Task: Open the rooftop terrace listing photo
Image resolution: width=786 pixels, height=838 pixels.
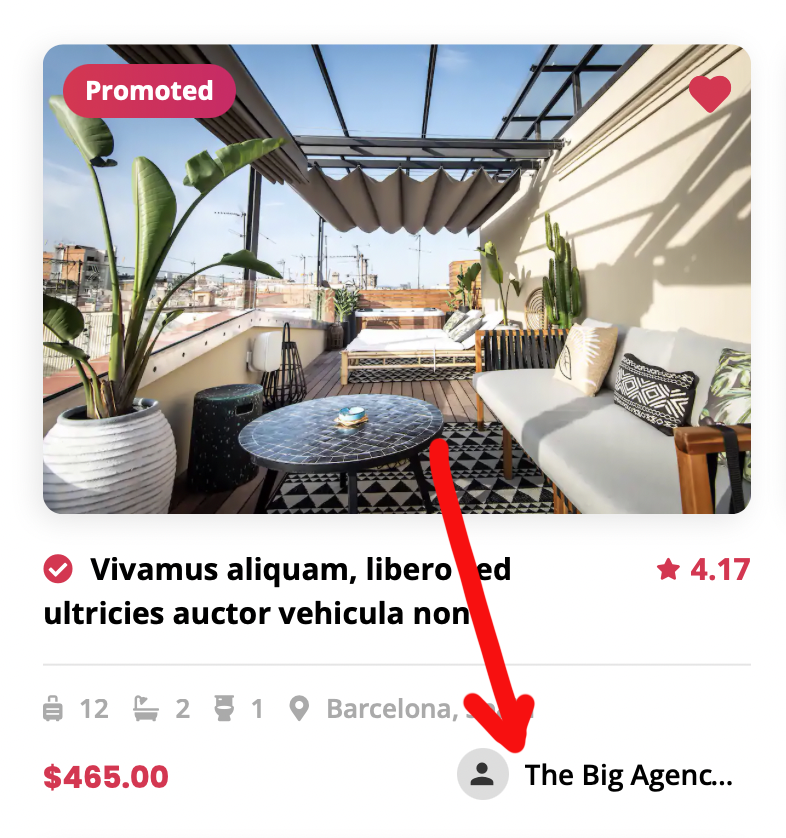Action: tap(396, 300)
